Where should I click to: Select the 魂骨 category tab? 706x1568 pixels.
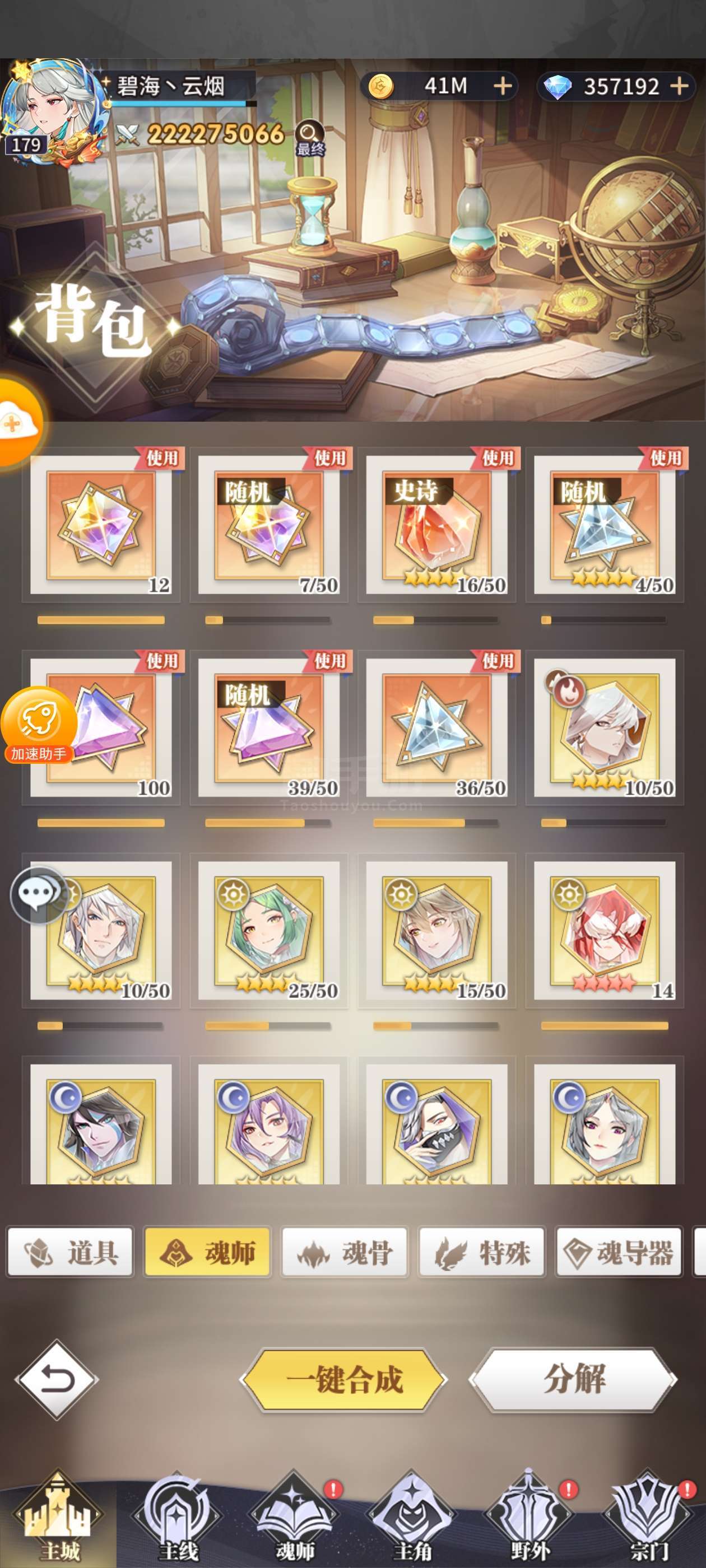pyautogui.click(x=344, y=1253)
